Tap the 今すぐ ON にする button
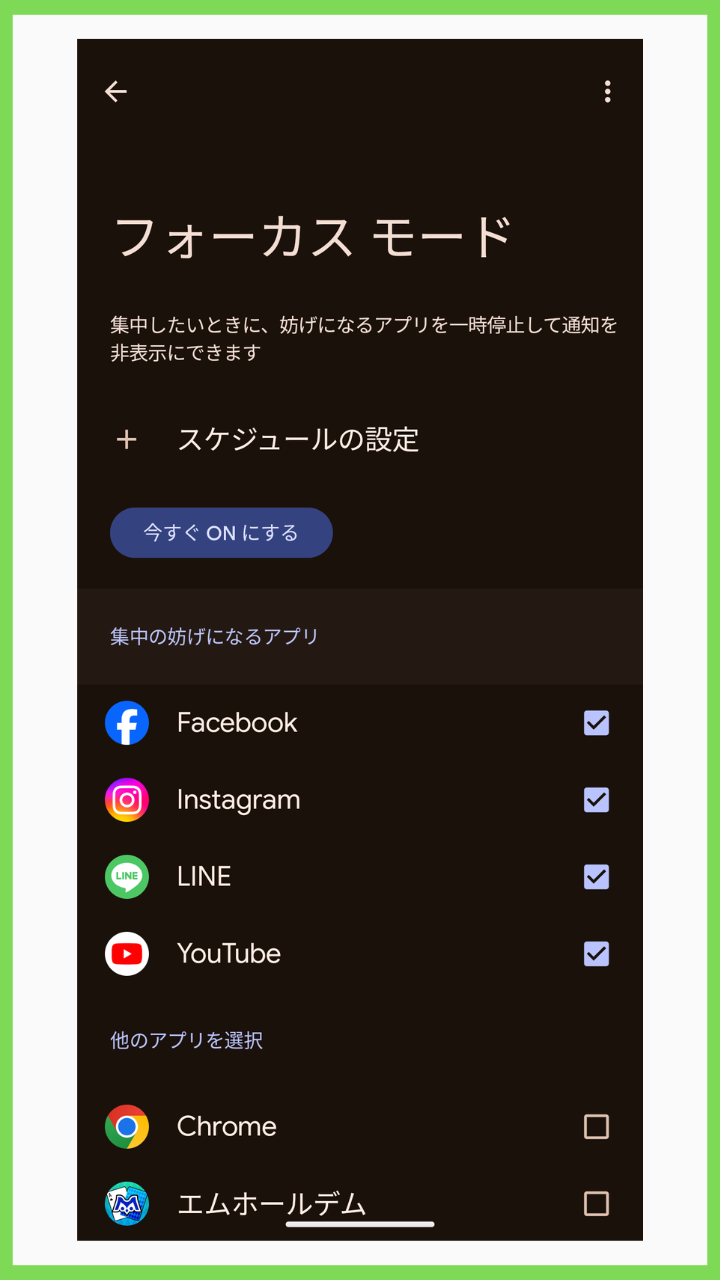 pos(221,533)
